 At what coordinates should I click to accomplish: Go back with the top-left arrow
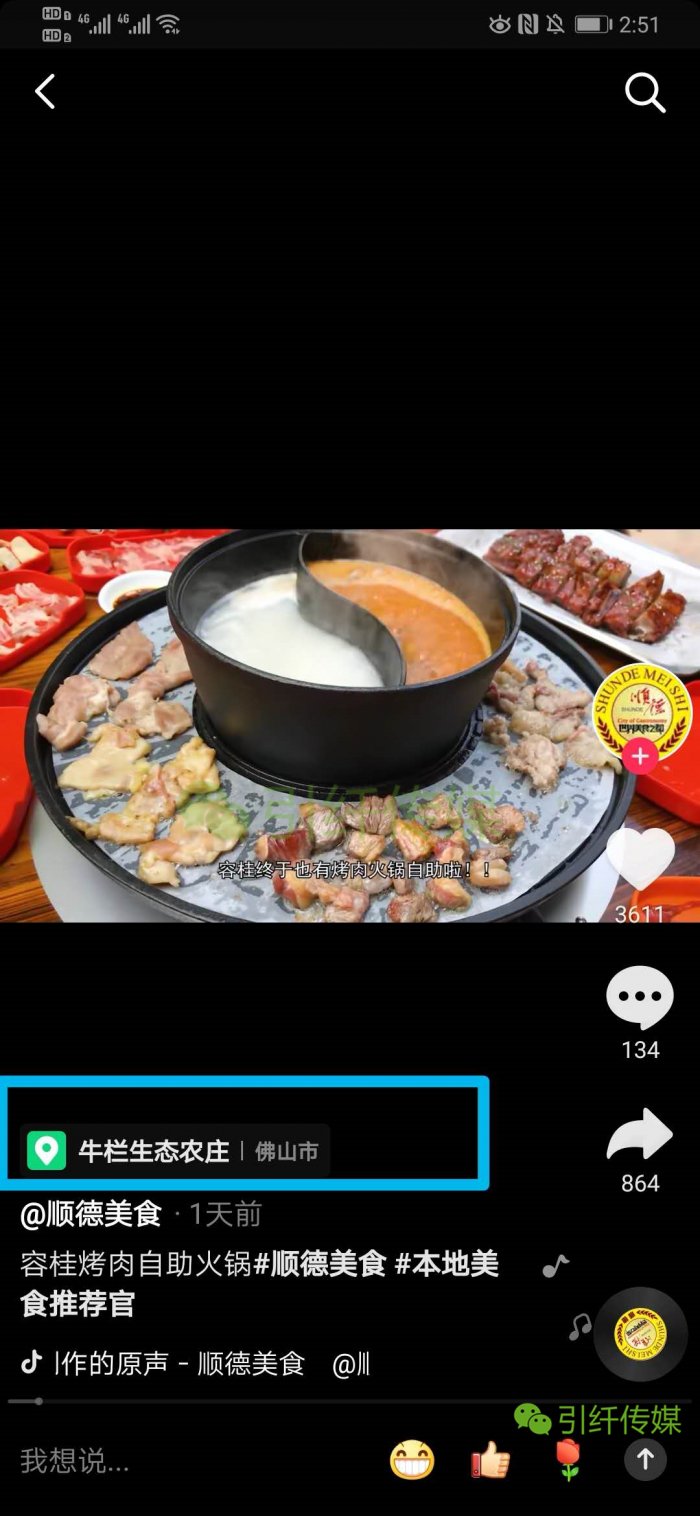[x=44, y=92]
